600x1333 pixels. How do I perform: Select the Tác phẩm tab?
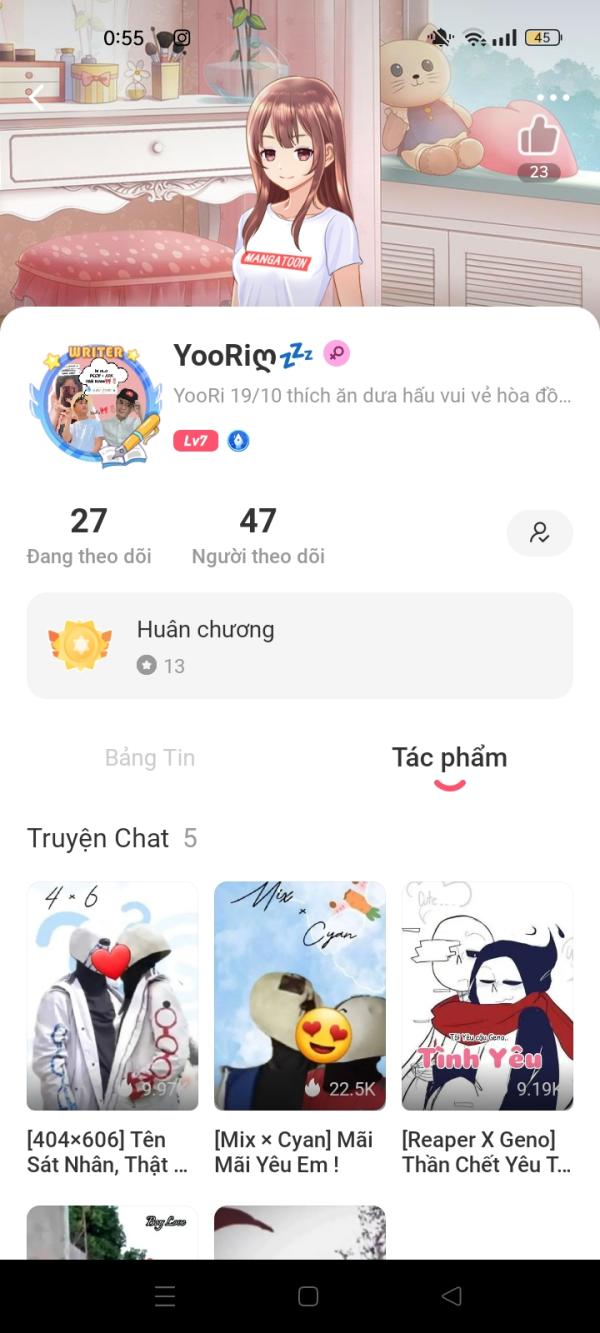pos(449,758)
